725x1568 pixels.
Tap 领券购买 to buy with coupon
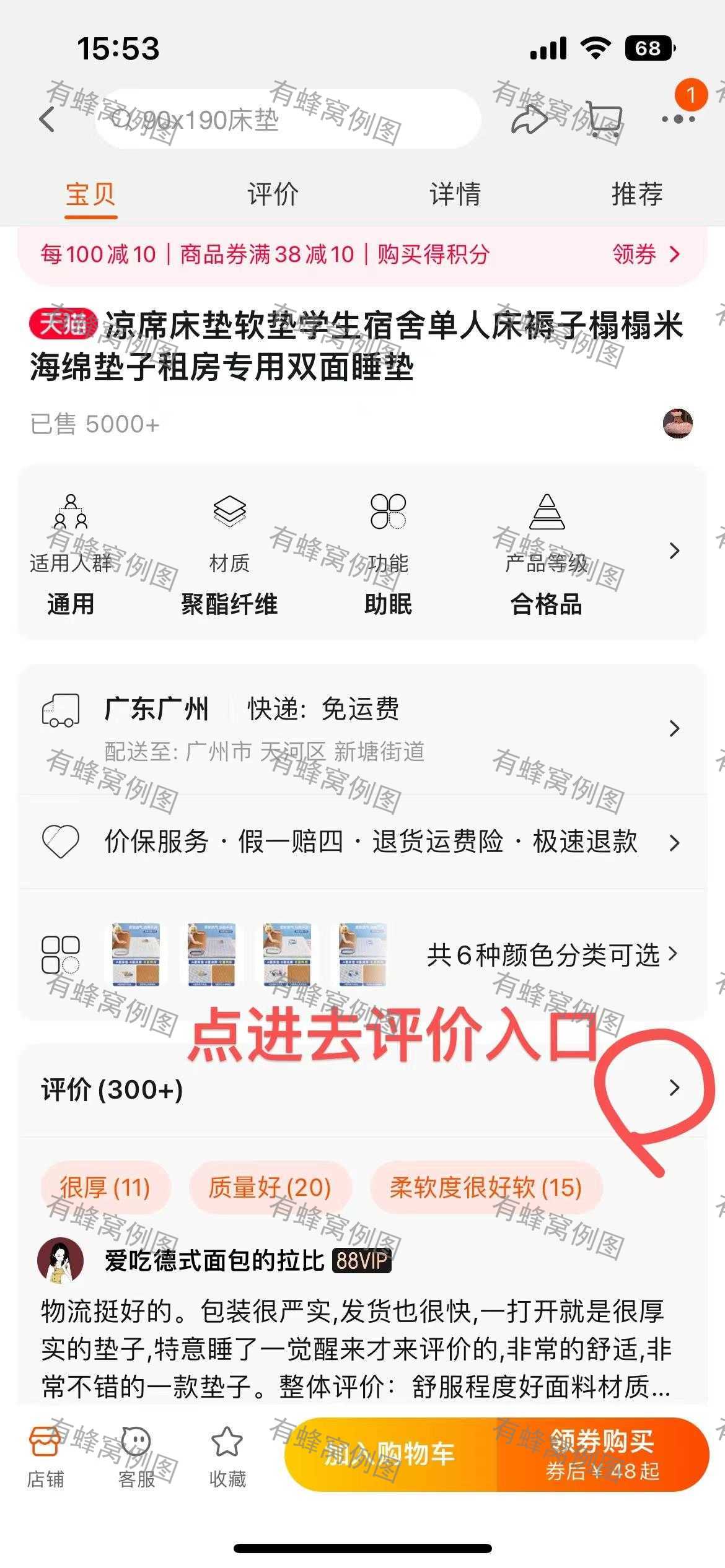coord(602,1454)
